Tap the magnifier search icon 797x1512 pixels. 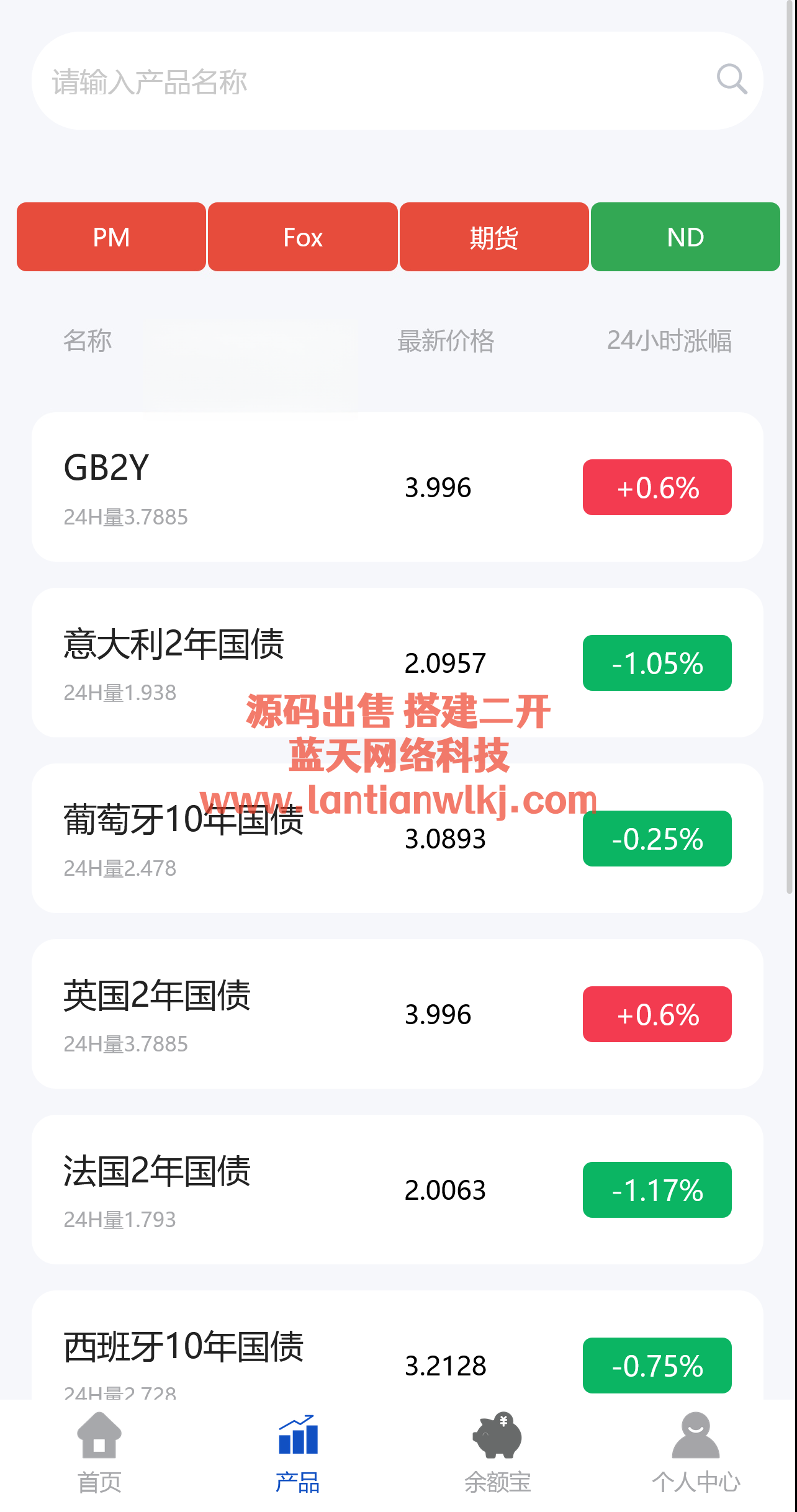[x=731, y=79]
